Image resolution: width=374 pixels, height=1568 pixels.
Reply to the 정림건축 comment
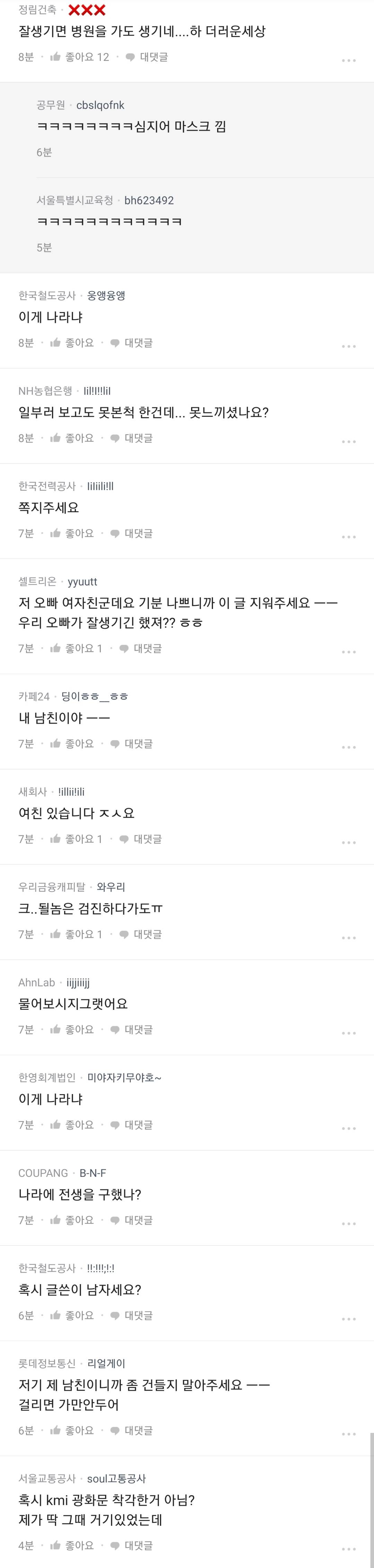(x=147, y=57)
